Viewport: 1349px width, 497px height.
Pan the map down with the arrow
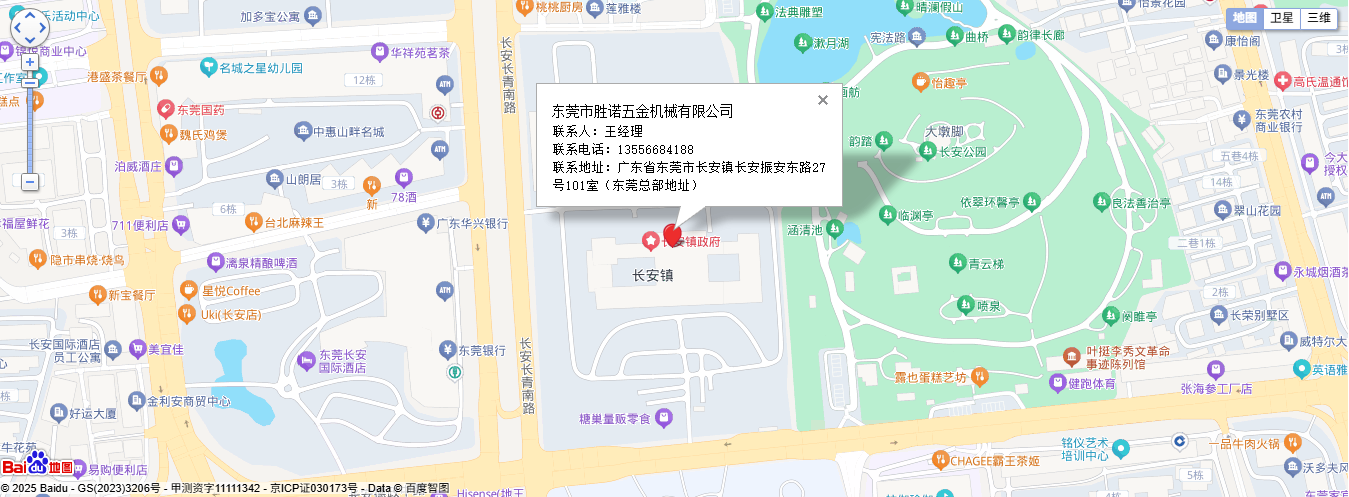tap(29, 41)
